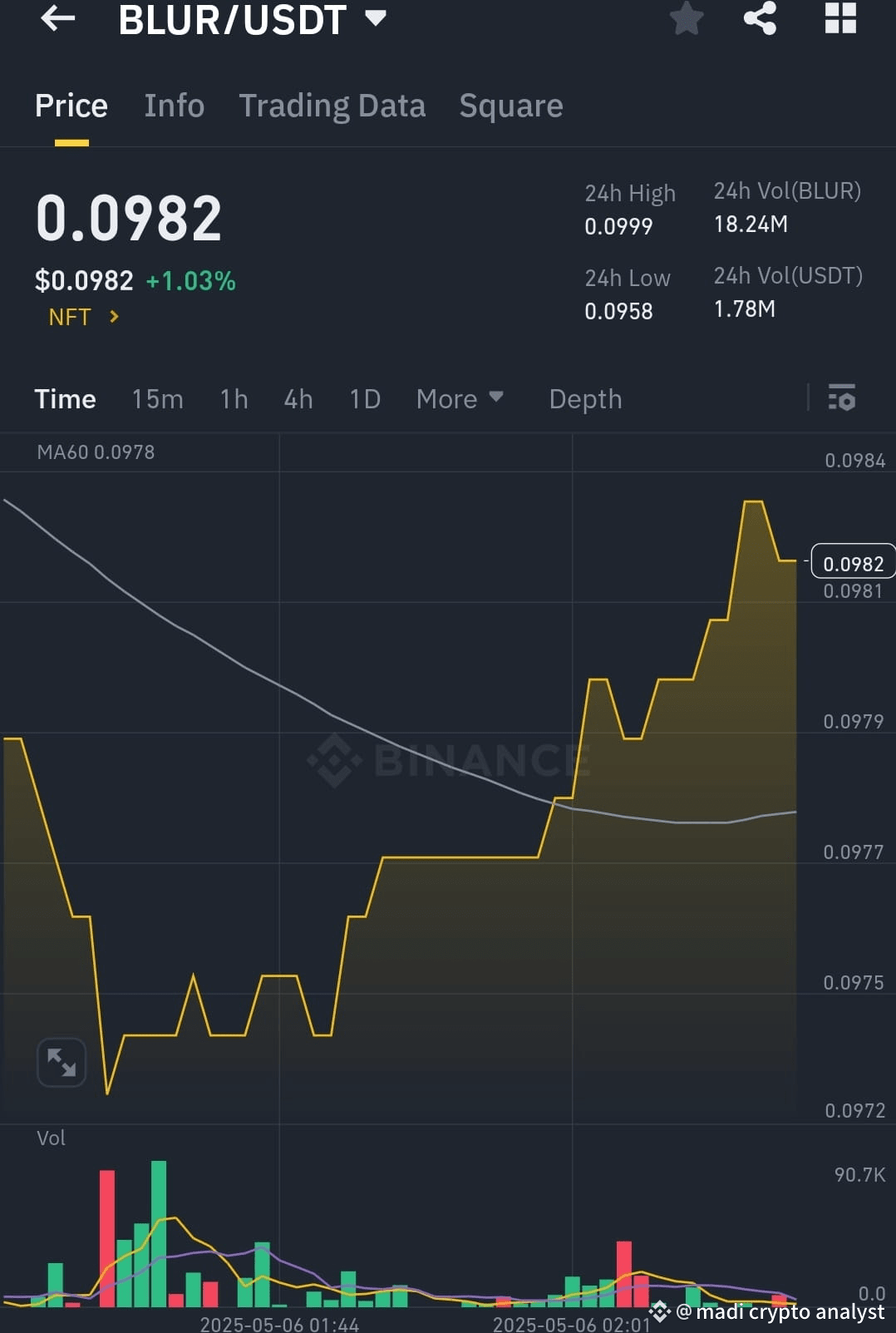Click the 0.0982 current price tag
The image size is (896, 1333).
click(x=853, y=562)
